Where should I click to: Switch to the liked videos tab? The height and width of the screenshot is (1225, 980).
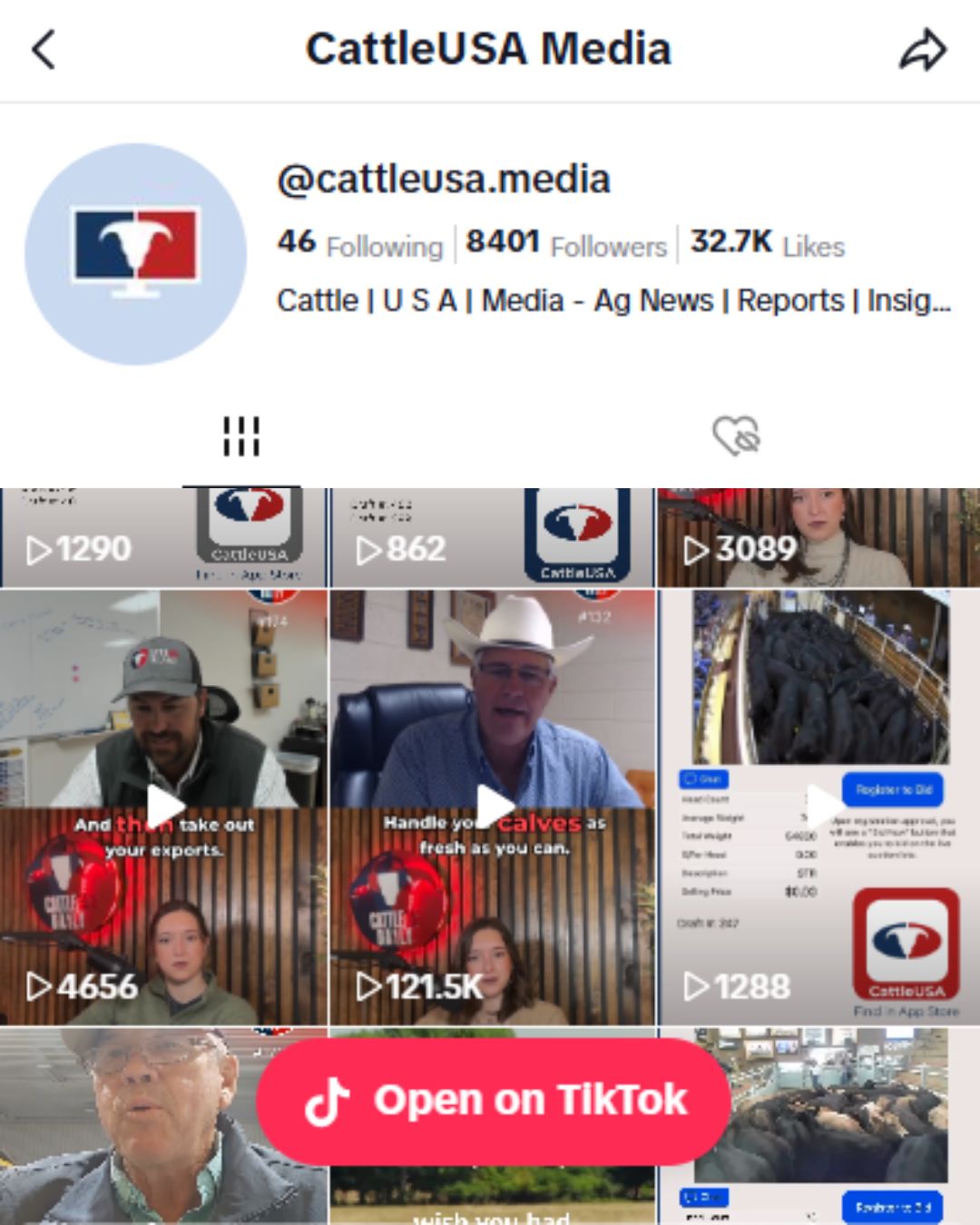point(736,436)
